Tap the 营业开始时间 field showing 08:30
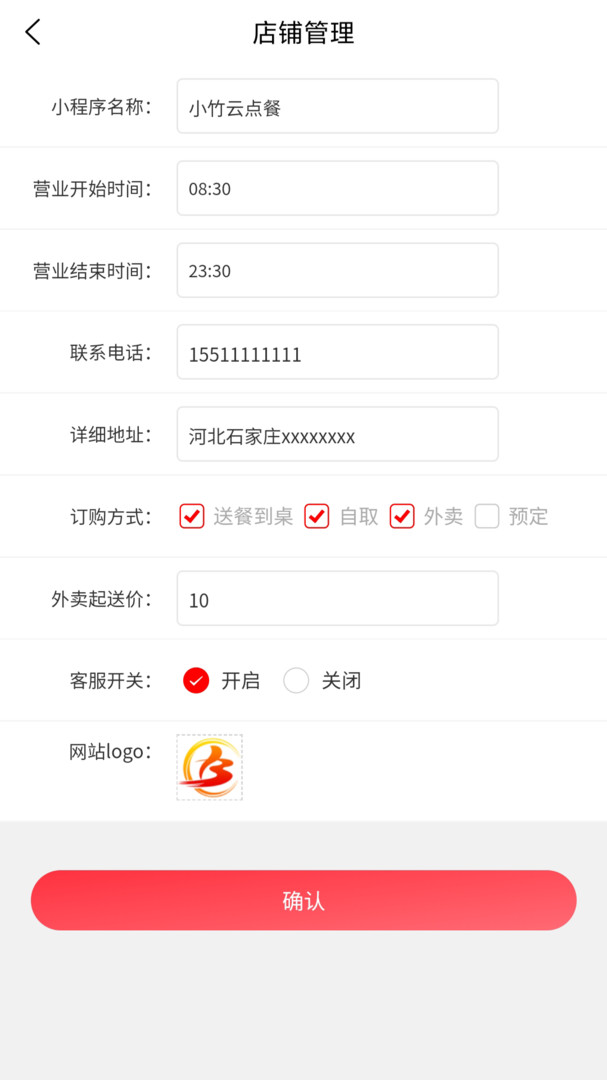 (x=338, y=188)
